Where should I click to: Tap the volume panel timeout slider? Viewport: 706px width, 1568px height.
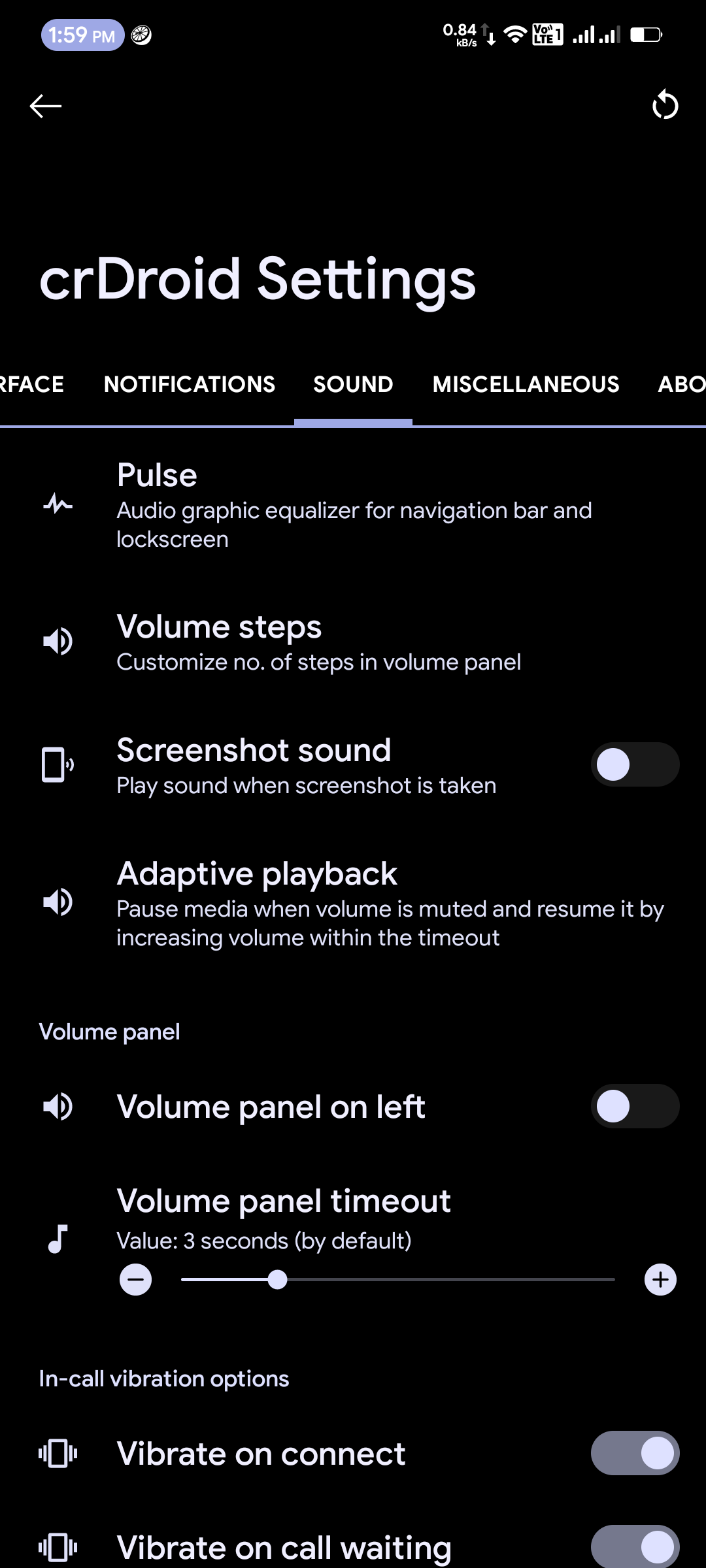tap(397, 1279)
